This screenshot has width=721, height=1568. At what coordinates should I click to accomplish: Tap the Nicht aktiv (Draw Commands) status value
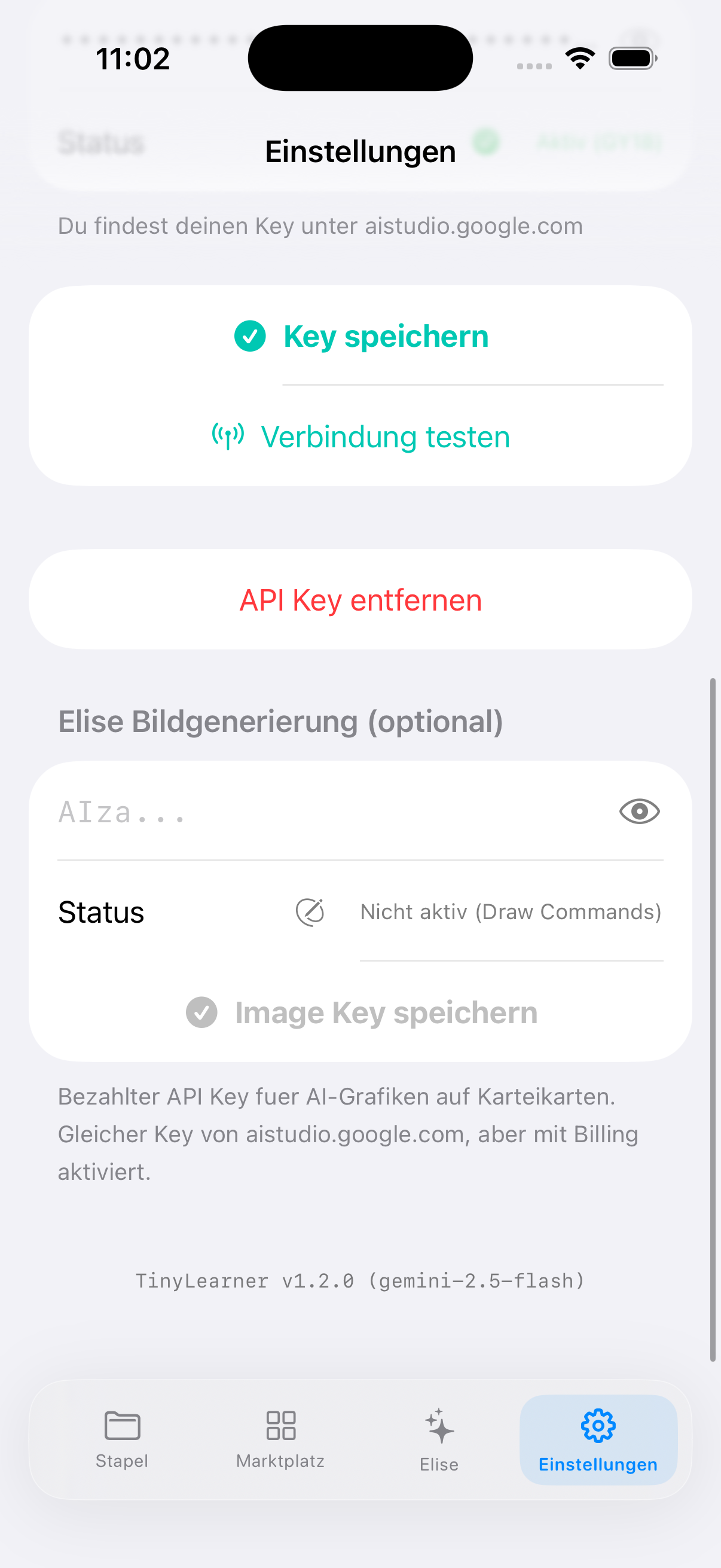click(511, 912)
